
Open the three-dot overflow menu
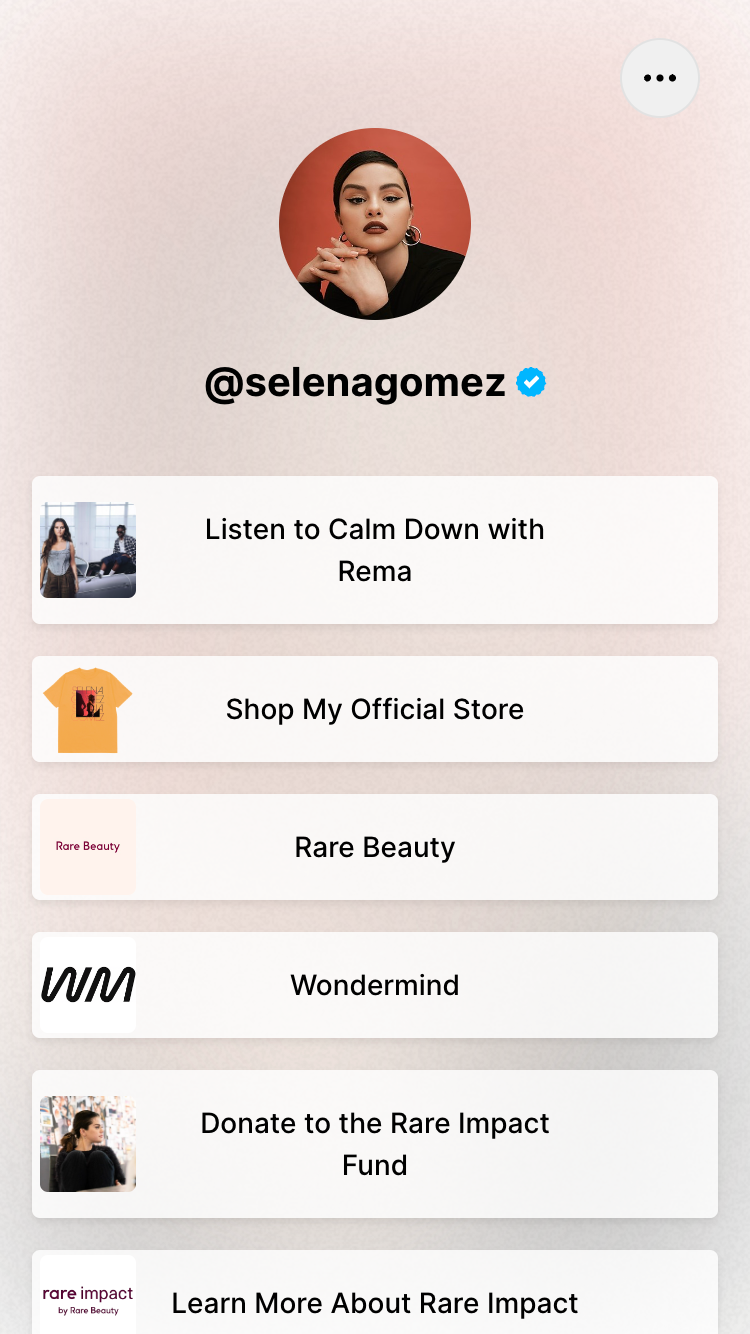tap(659, 78)
